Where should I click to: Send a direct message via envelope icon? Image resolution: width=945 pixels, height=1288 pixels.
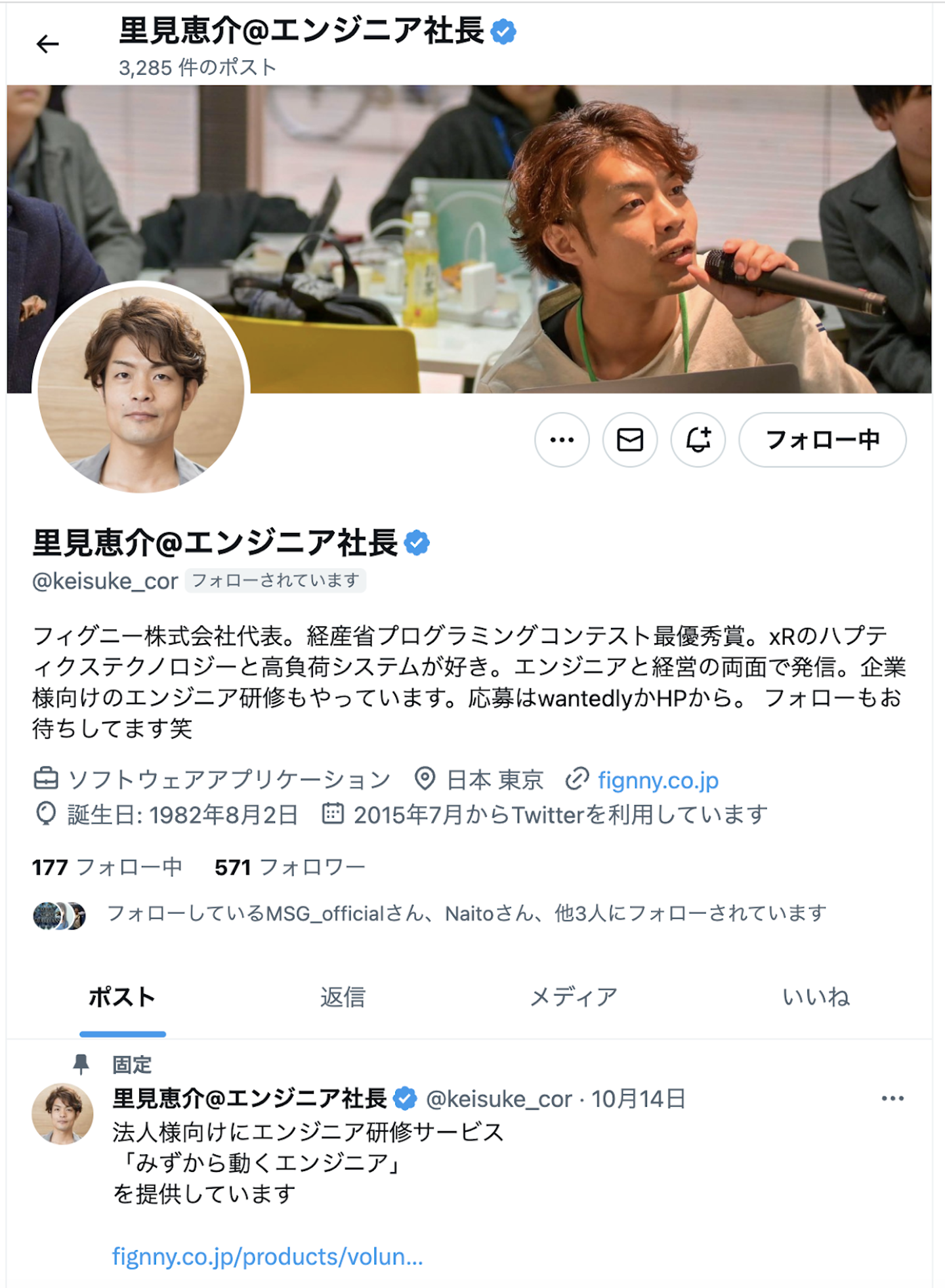tap(630, 440)
